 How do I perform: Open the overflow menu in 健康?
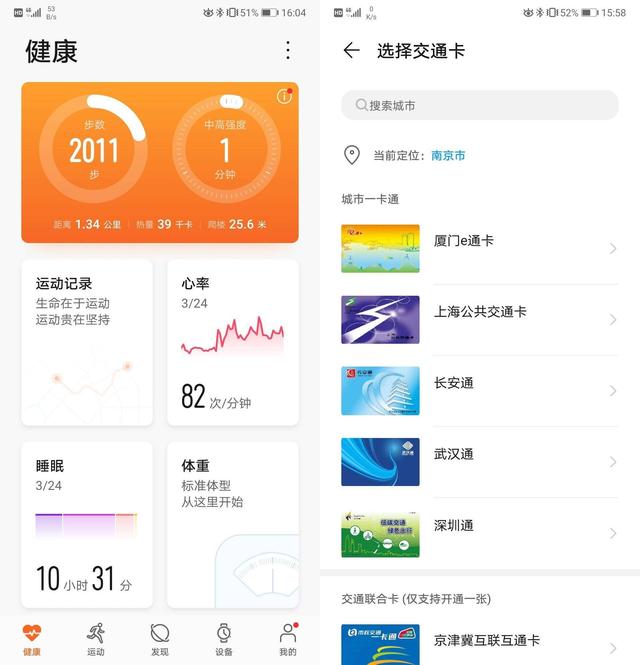pyautogui.click(x=288, y=50)
